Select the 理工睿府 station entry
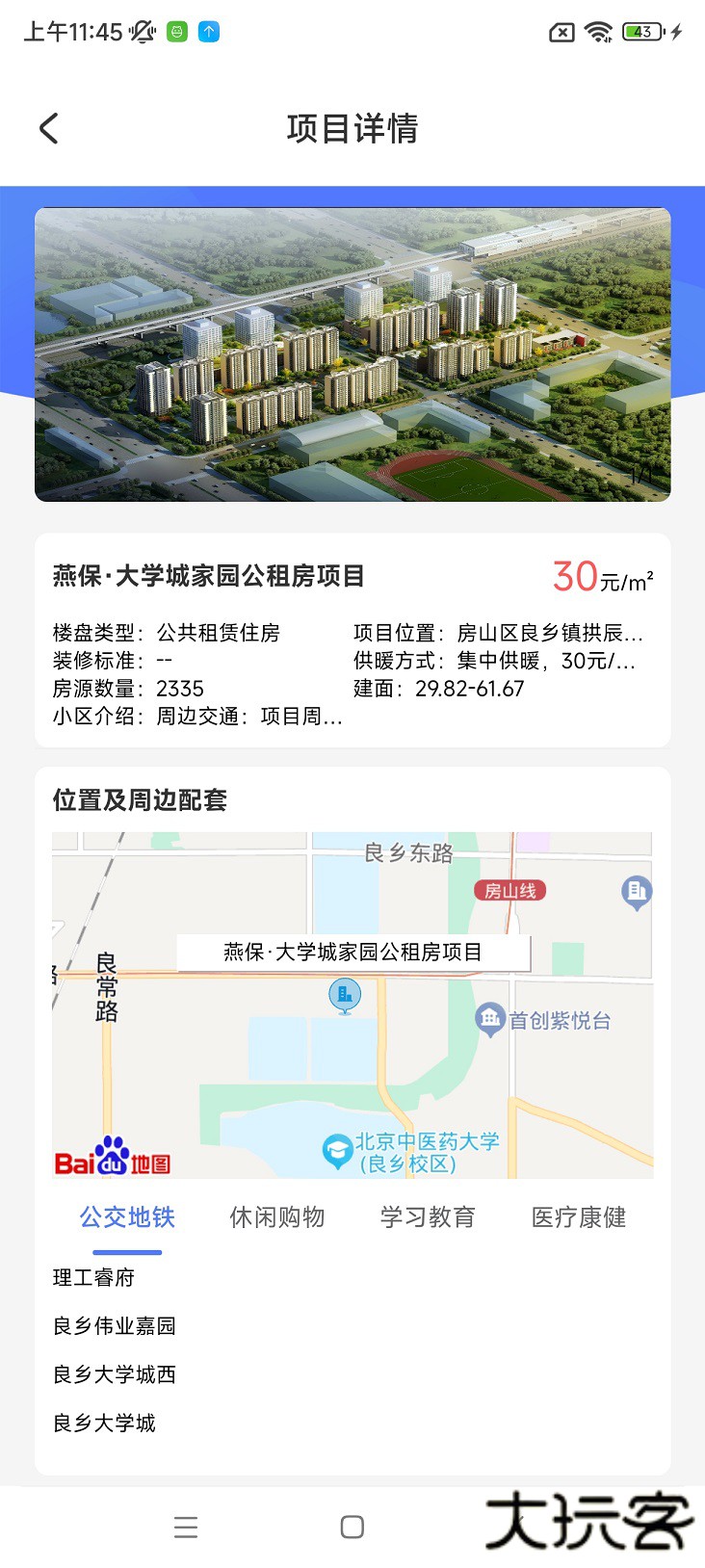 [x=93, y=1277]
